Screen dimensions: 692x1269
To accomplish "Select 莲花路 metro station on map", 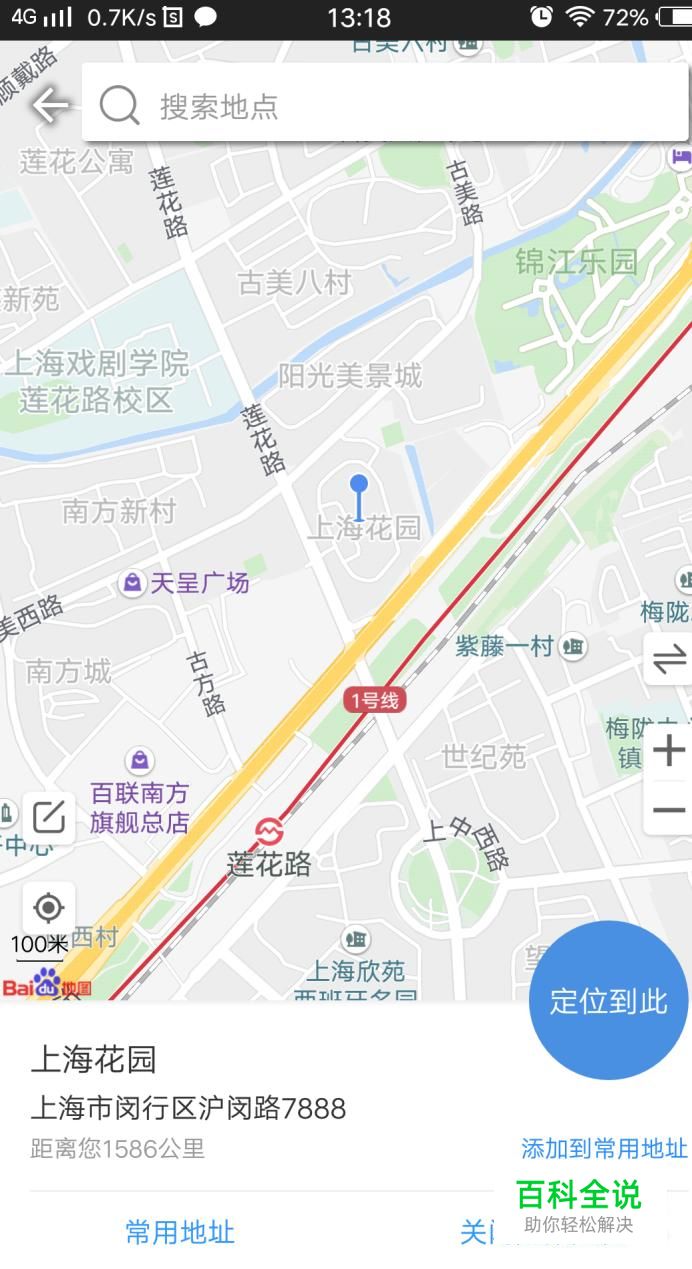I will 268,832.
